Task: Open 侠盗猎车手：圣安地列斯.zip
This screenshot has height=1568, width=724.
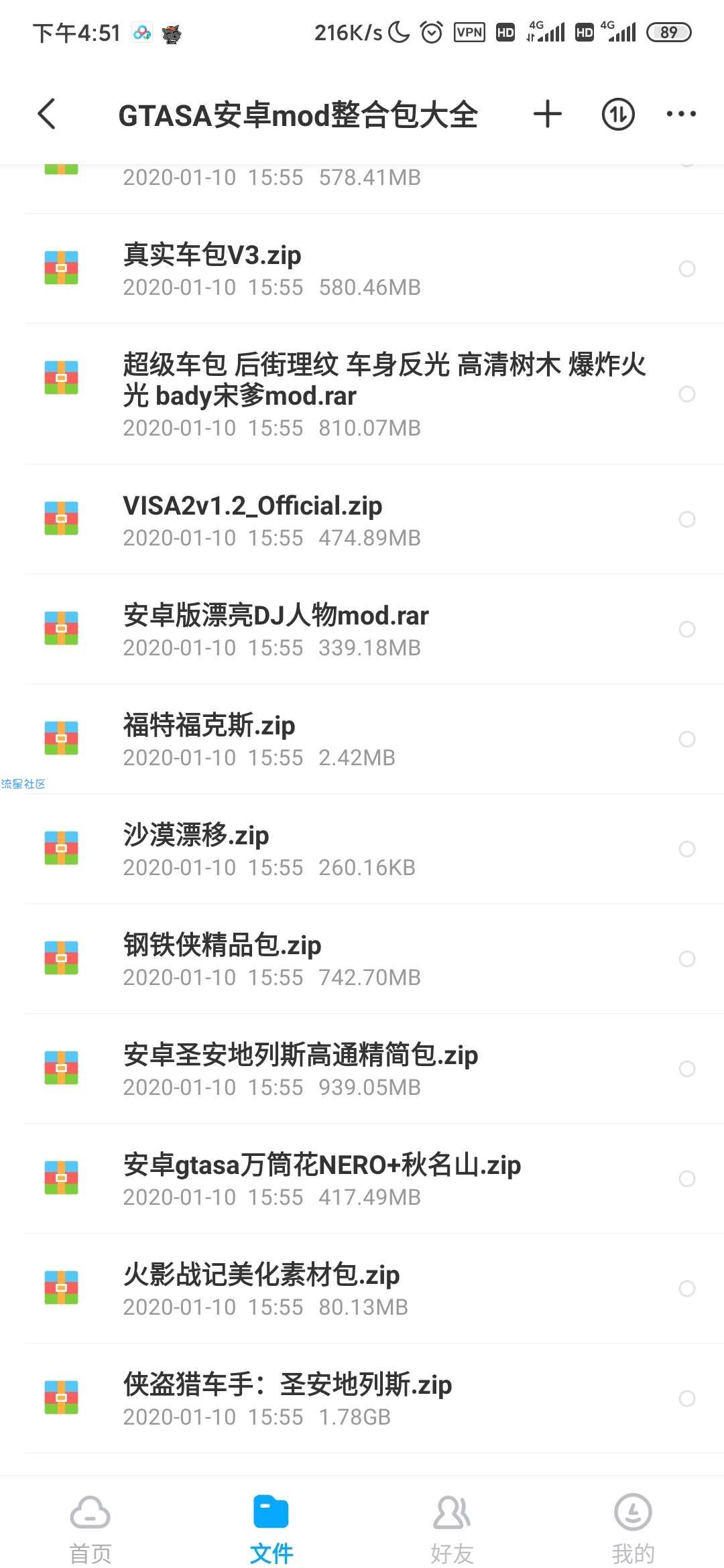Action: pos(362,1398)
